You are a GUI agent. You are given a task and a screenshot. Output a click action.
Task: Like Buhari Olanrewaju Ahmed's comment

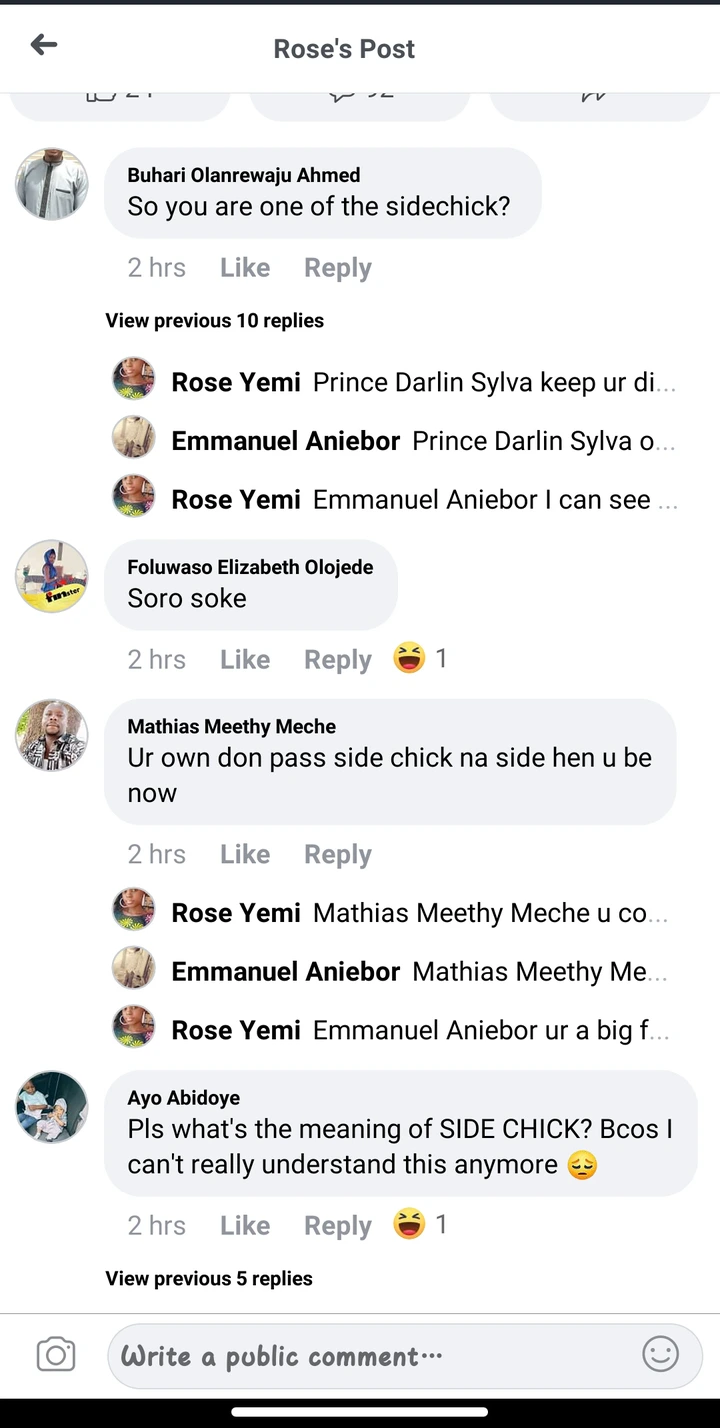(x=245, y=268)
